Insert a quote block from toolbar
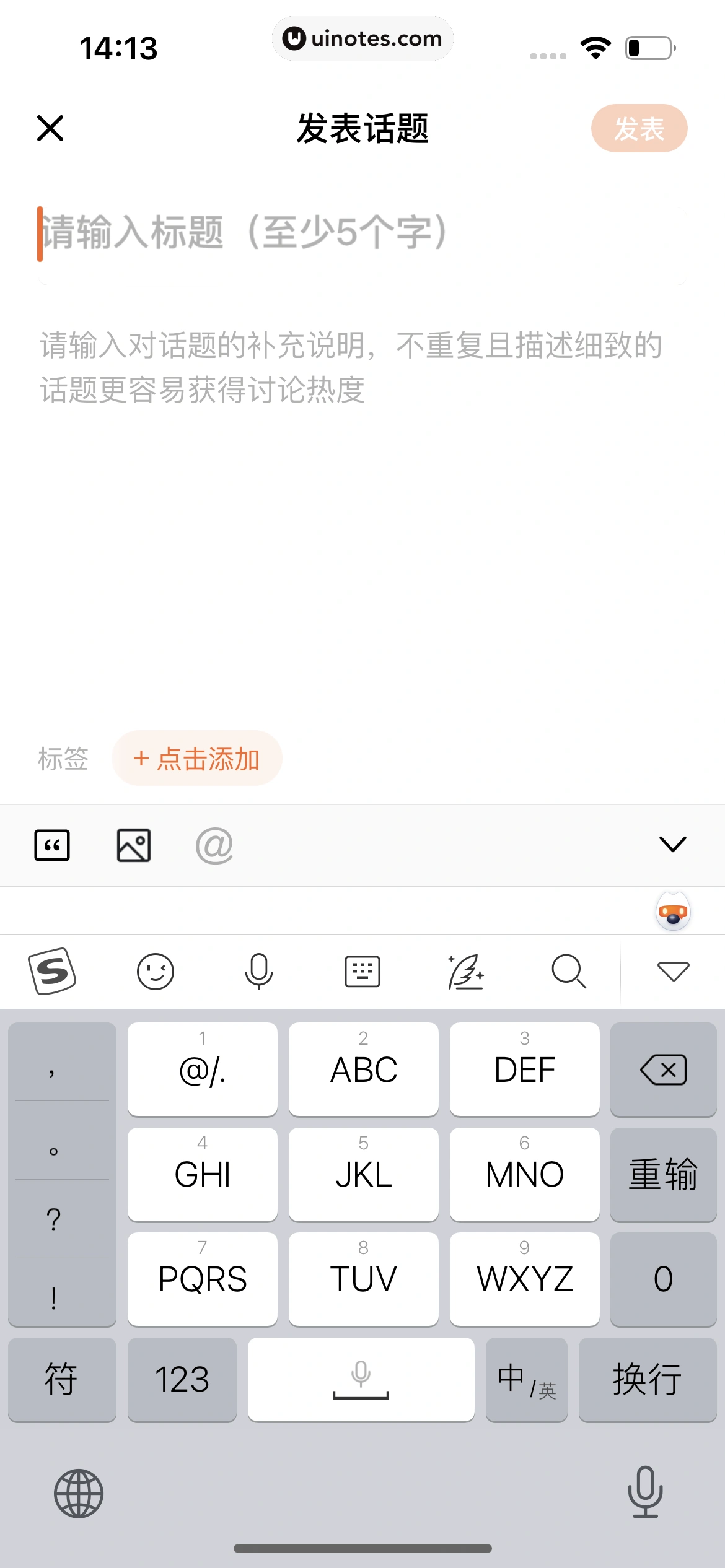The image size is (725, 1568). [52, 845]
